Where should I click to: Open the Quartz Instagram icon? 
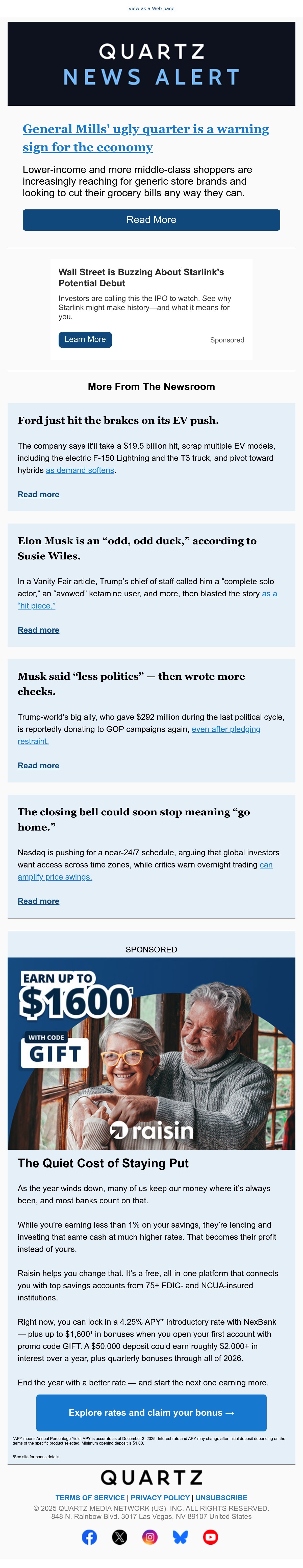pos(150,1538)
